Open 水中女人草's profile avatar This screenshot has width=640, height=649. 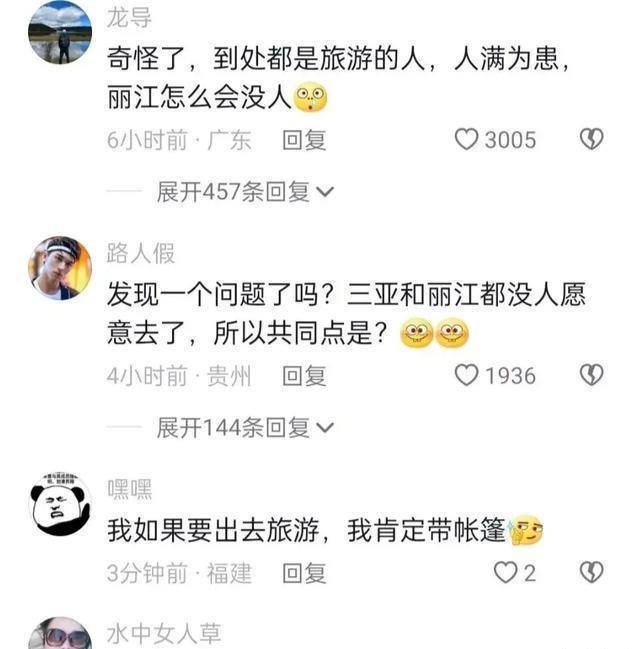(60, 636)
